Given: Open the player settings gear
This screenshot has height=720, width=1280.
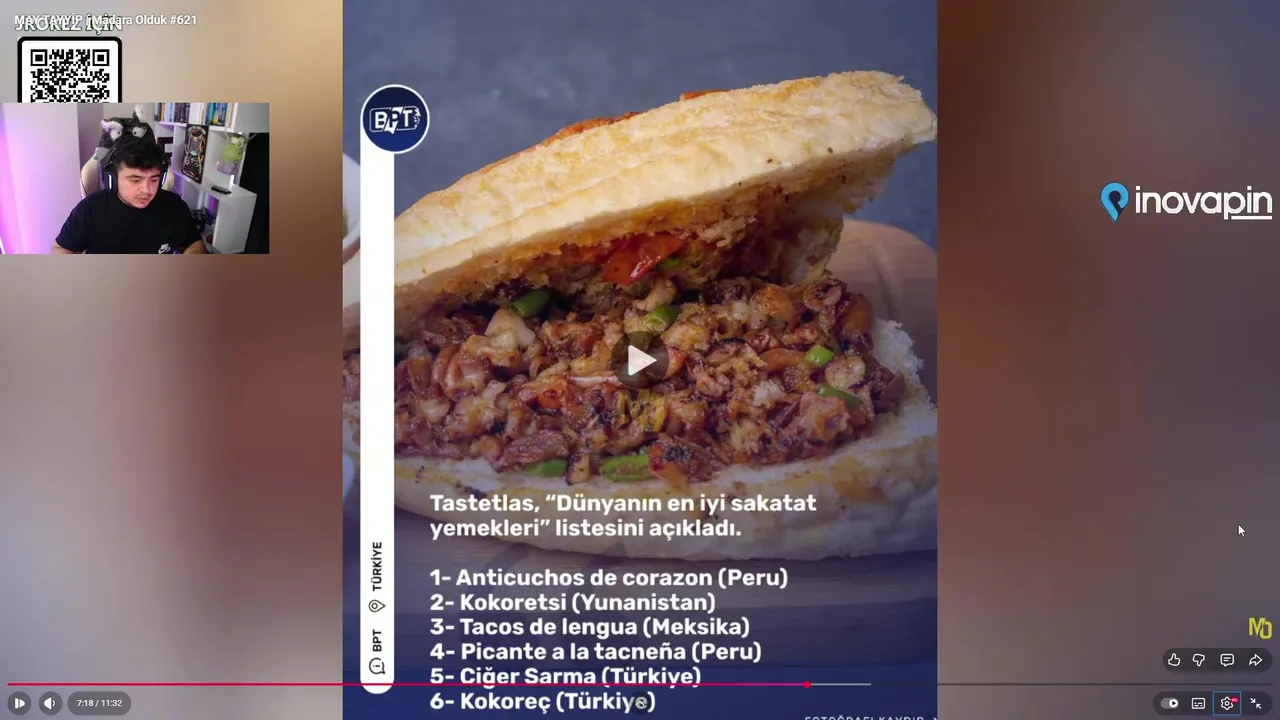Looking at the screenshot, I should [1227, 703].
